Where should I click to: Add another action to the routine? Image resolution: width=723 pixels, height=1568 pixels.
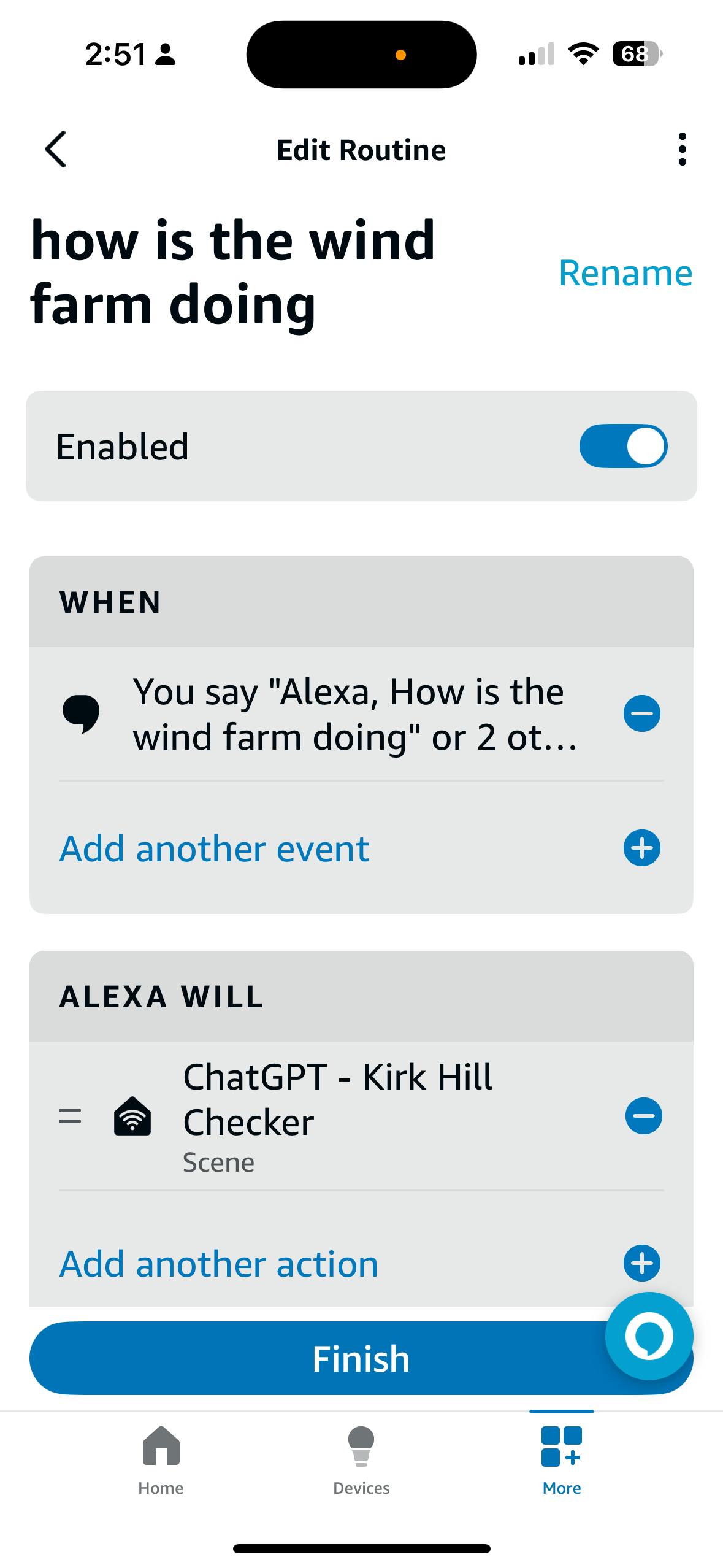tap(219, 1264)
